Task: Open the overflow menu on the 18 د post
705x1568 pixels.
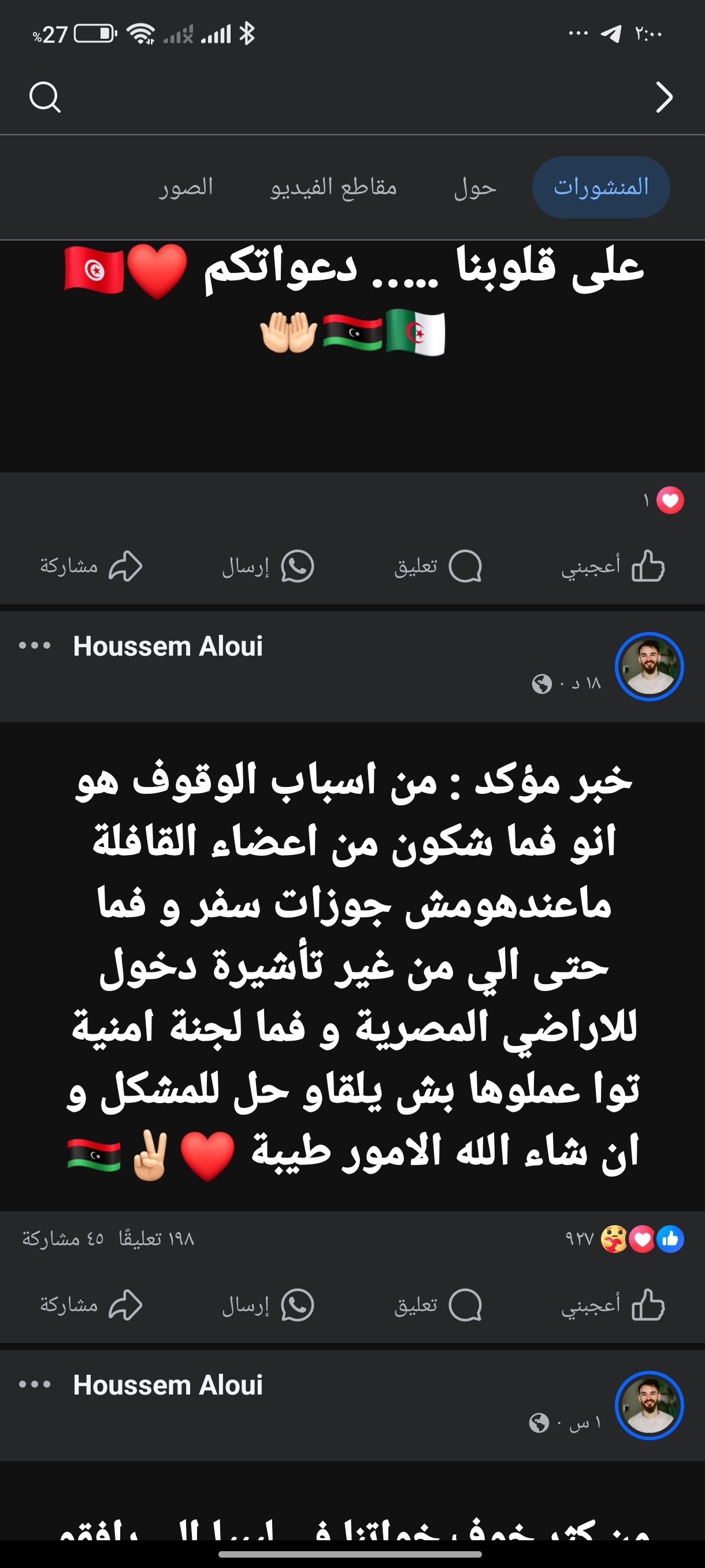Action: (35, 646)
